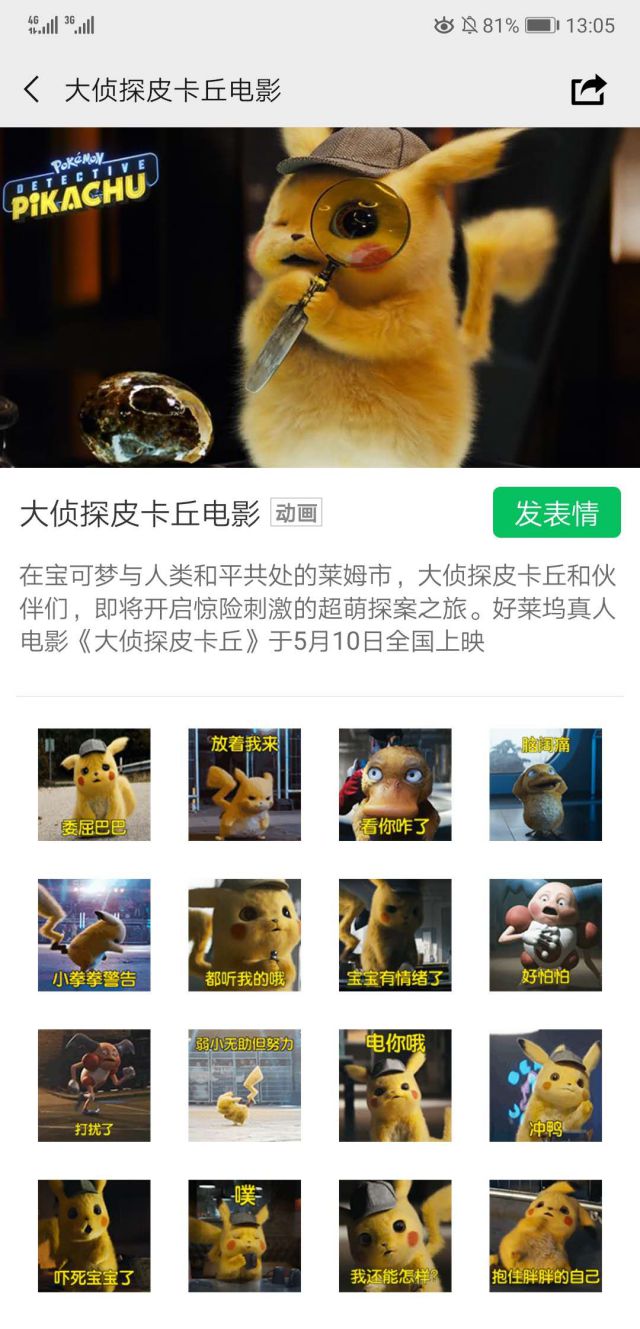Open the 噗 sticker
This screenshot has width=640, height=1329.
pyautogui.click(x=244, y=1236)
